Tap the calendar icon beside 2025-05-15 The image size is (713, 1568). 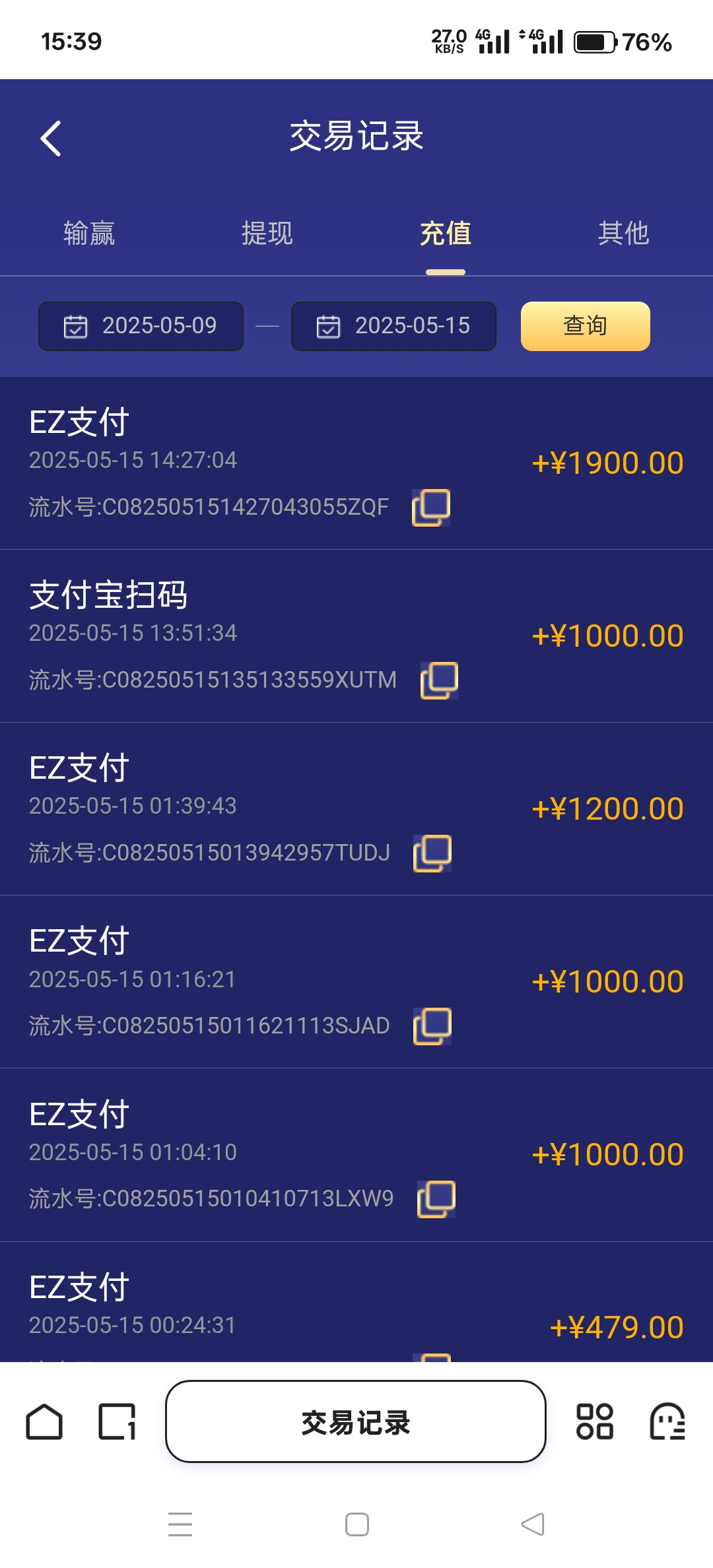[x=329, y=325]
